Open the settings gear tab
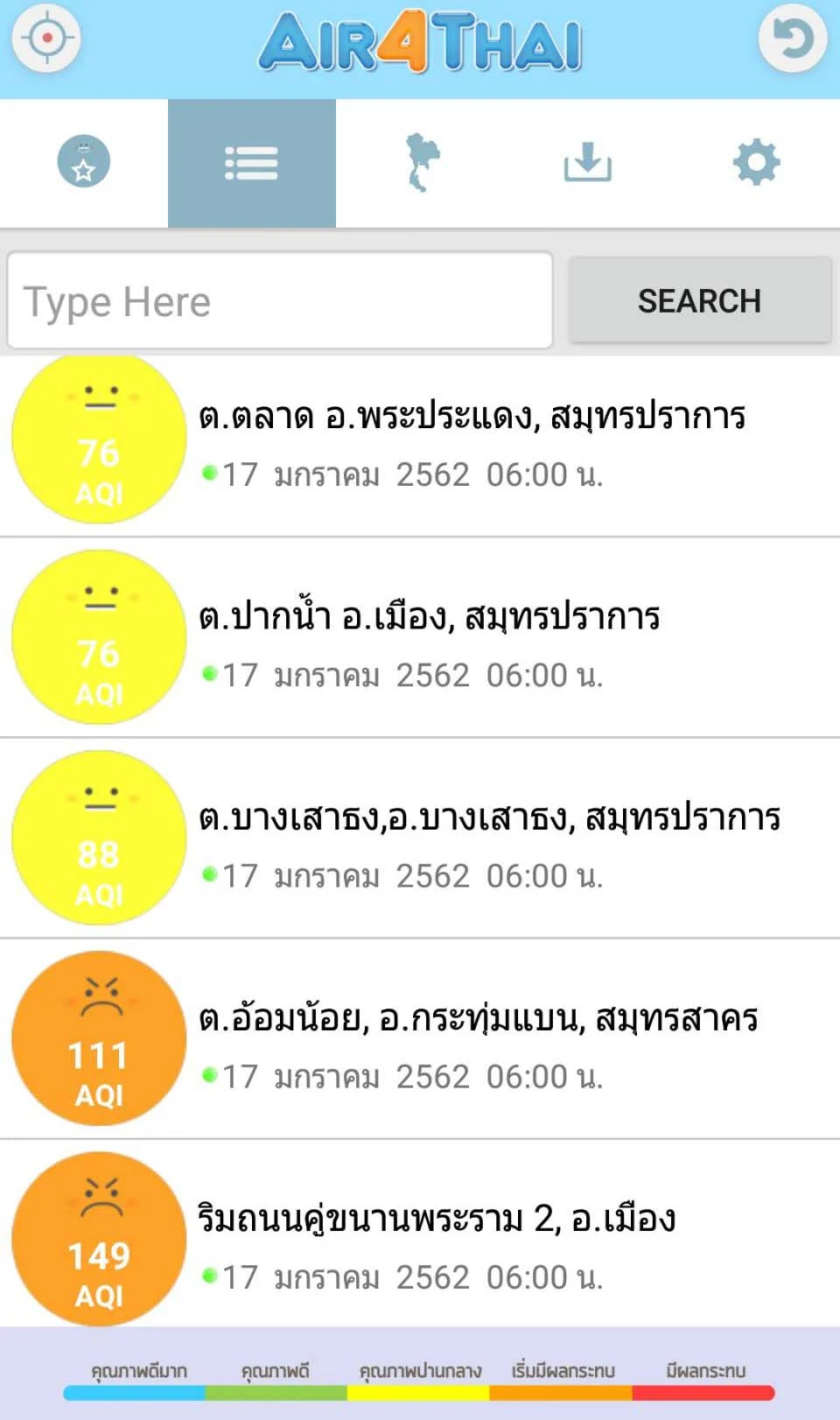Screen dimensions: 840x1420 [x=756, y=162]
